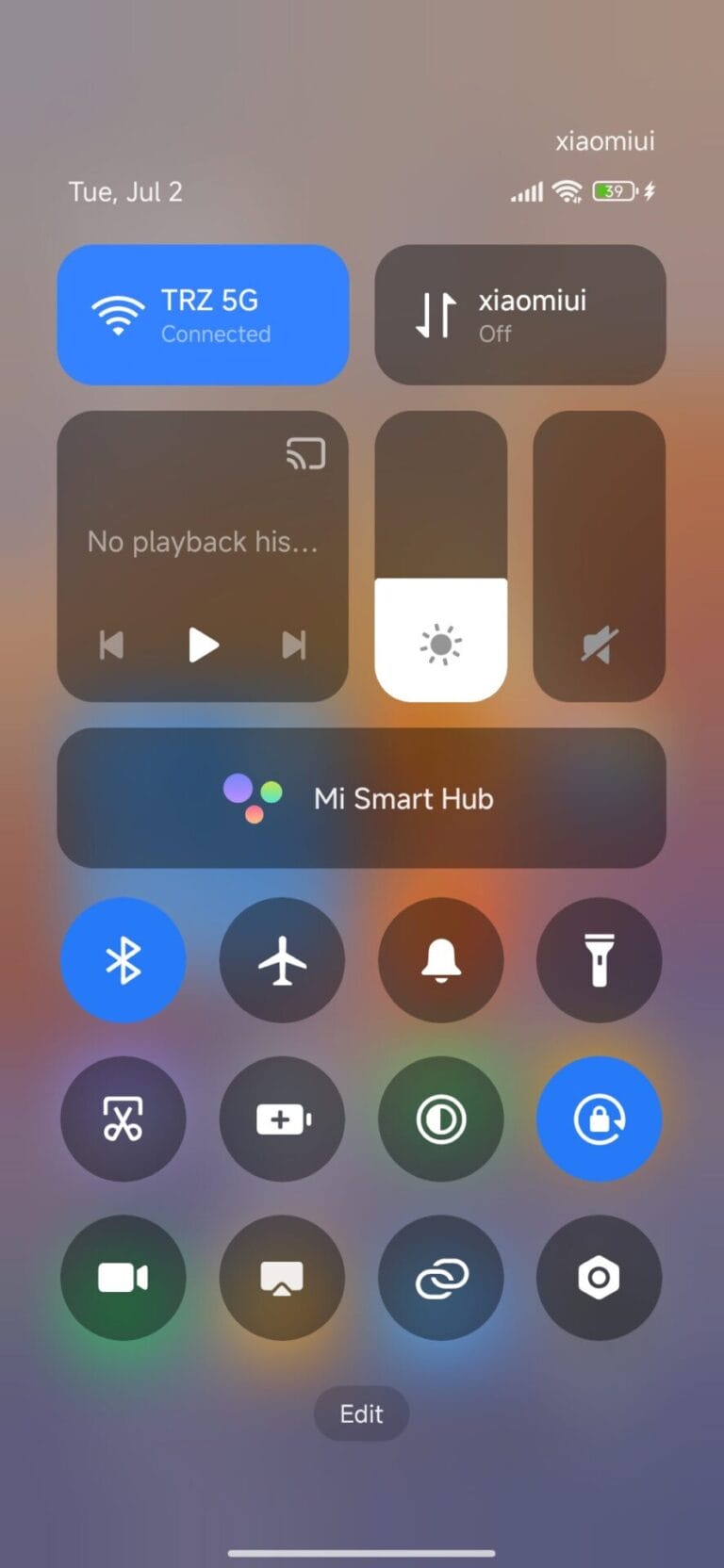The width and height of the screenshot is (724, 1568).
Task: Open the screenshot tool
Action: click(123, 1119)
